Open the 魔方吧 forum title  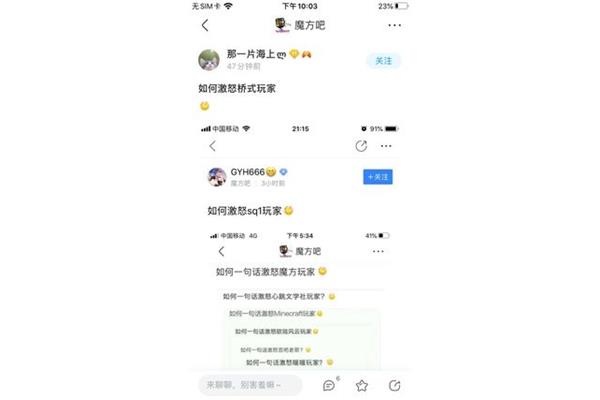[300, 25]
